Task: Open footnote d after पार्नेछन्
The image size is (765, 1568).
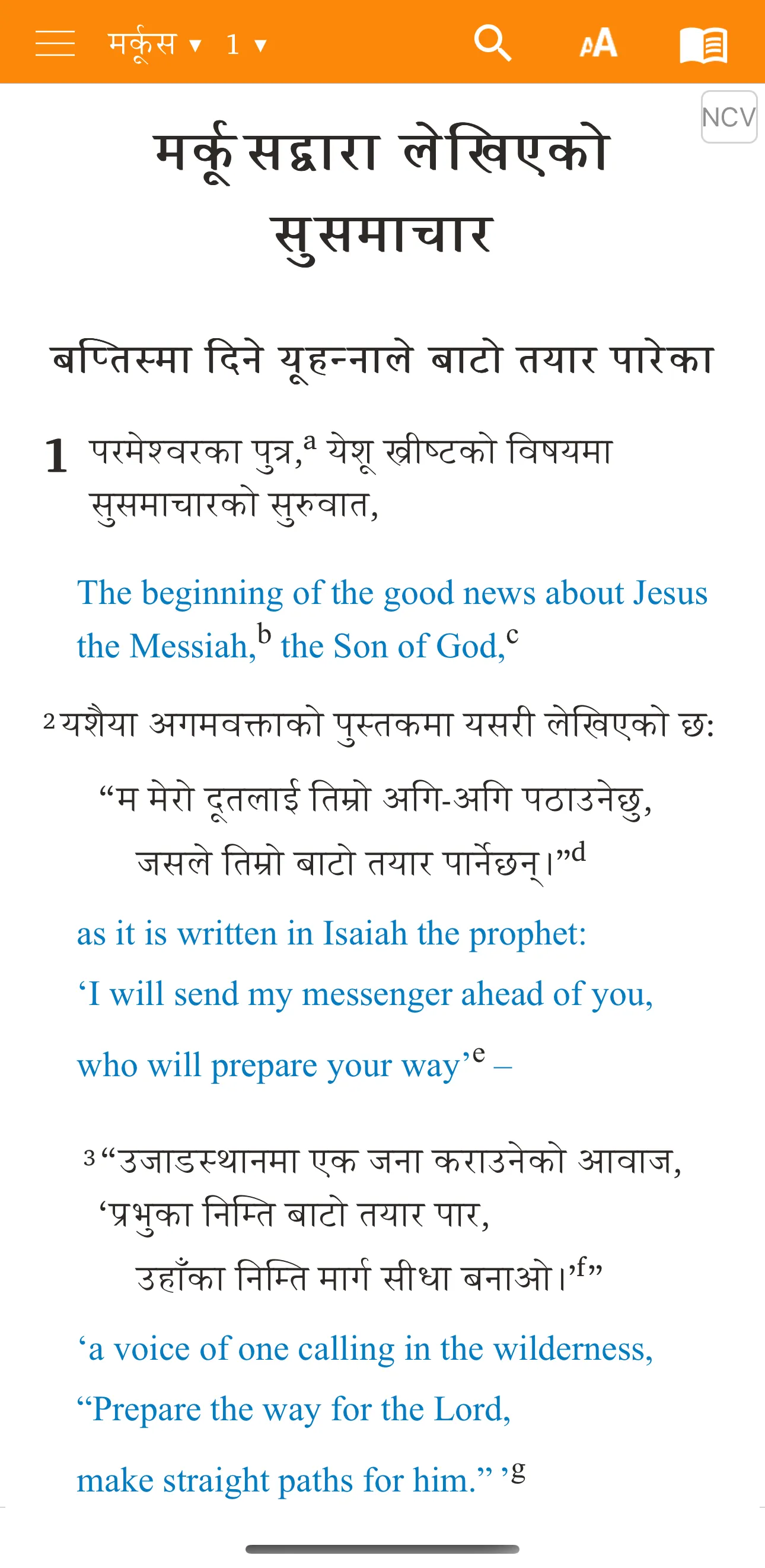Action: (579, 851)
